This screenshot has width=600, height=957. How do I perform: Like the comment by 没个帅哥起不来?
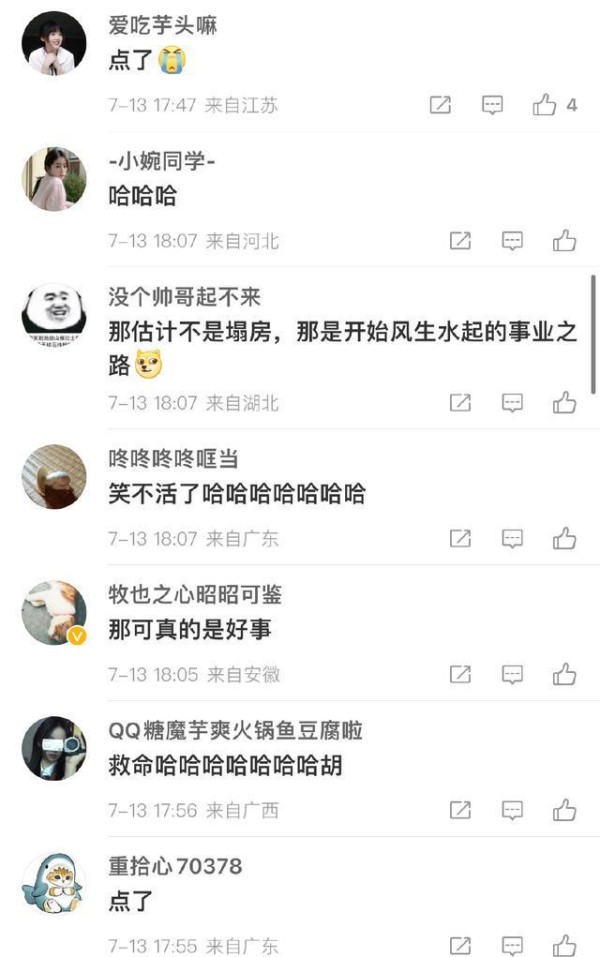[x=564, y=403]
